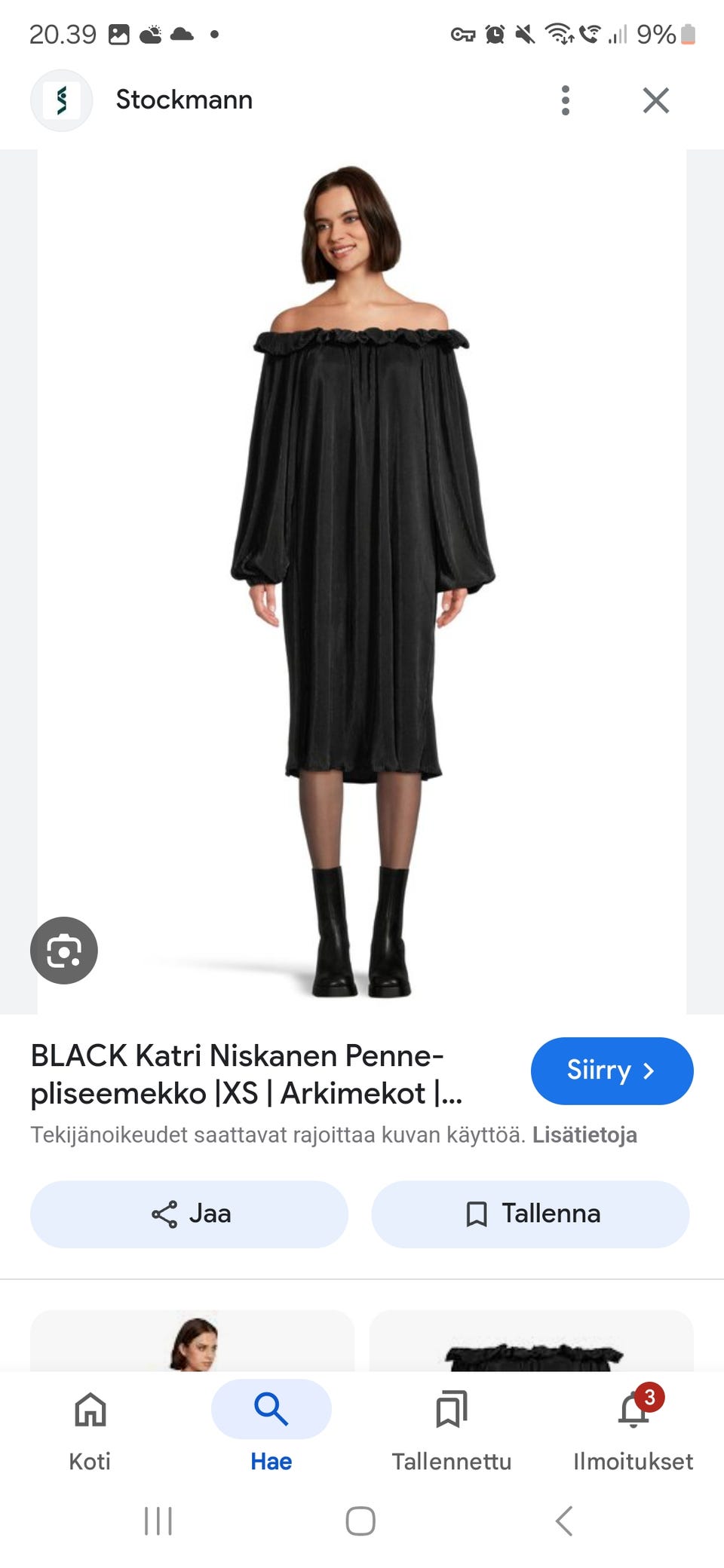Go back with system back button

click(x=564, y=1521)
